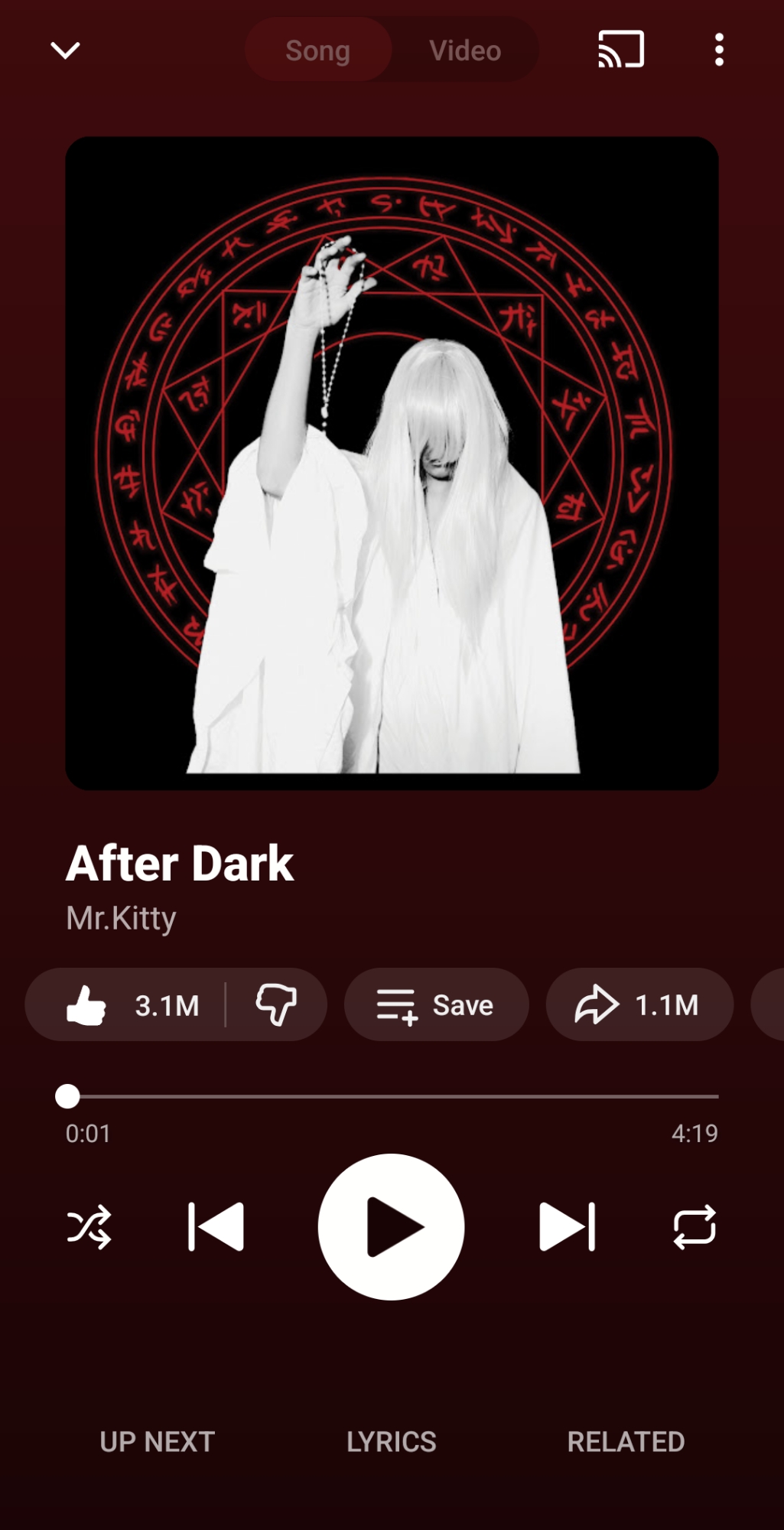
Task: Cast to another device
Action: pyautogui.click(x=620, y=50)
